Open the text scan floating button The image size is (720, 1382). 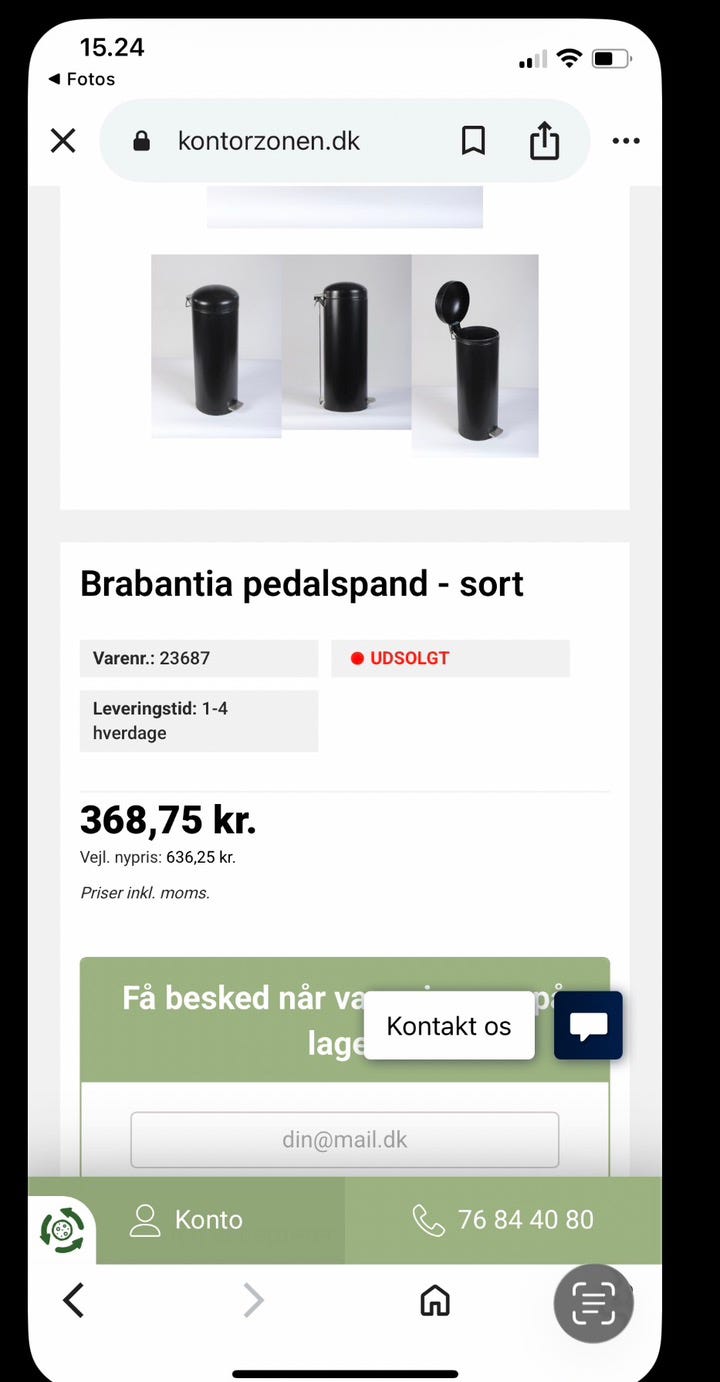(593, 1303)
